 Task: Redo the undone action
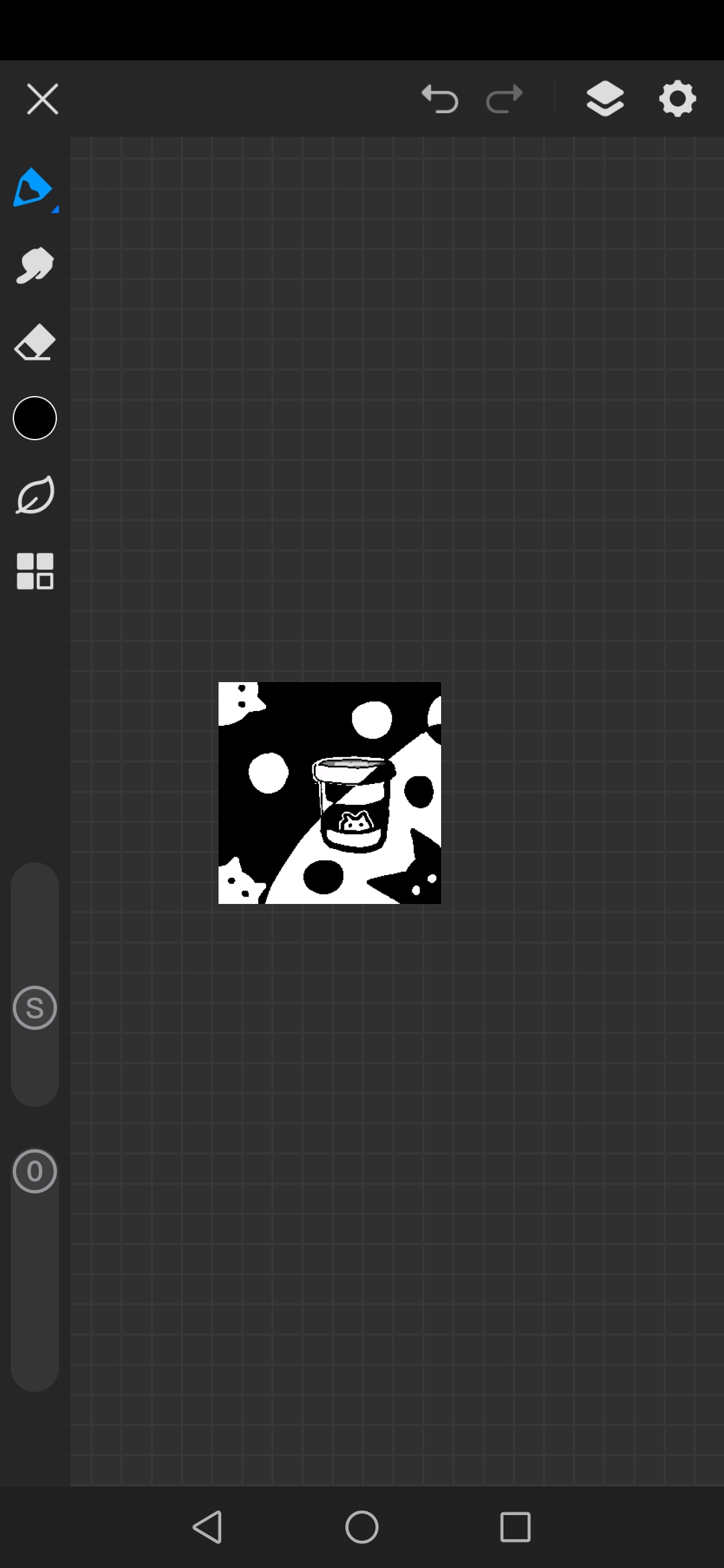pos(504,99)
